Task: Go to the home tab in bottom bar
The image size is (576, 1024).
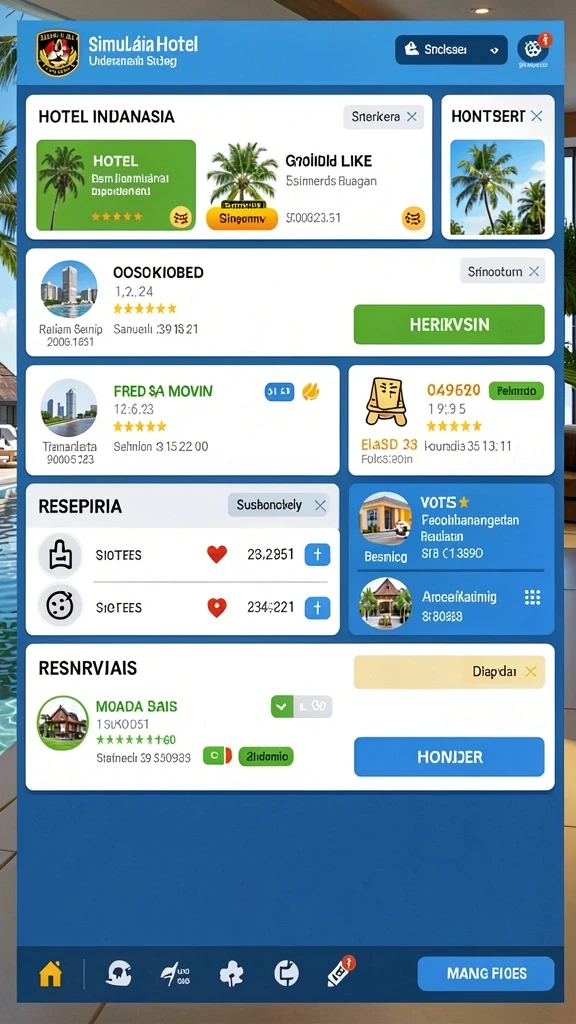Action: click(x=50, y=974)
